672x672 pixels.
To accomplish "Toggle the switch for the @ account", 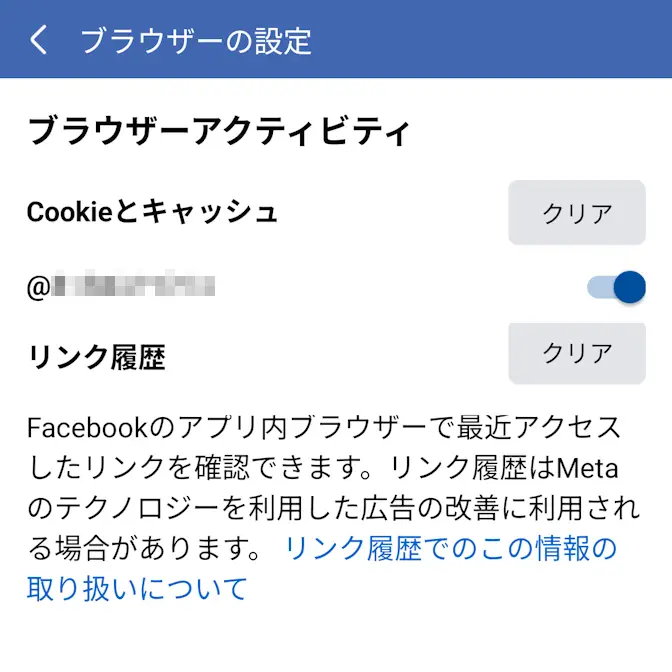I will coord(616,288).
